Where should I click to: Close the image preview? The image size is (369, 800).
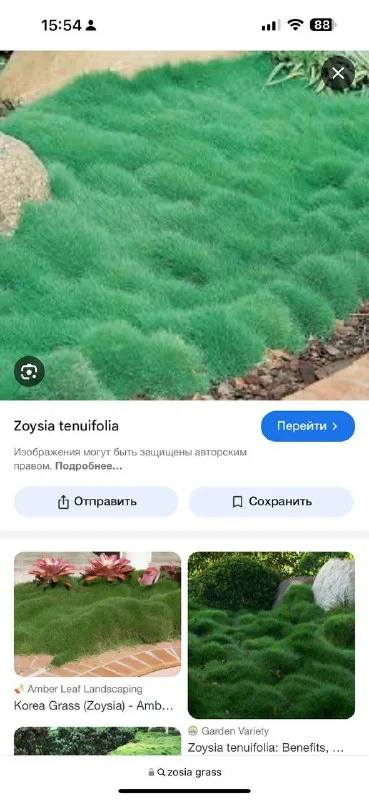click(x=338, y=73)
